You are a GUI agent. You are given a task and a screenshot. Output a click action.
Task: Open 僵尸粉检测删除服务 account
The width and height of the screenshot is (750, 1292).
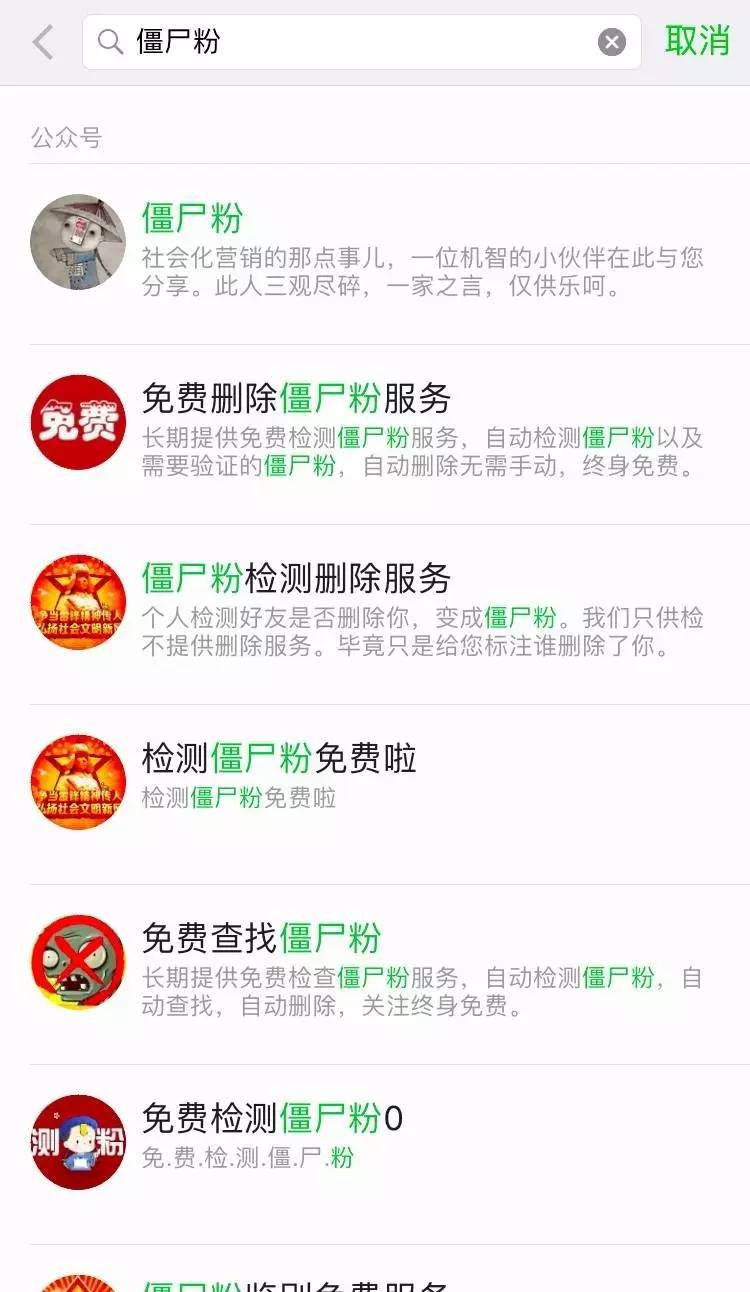tap(299, 576)
